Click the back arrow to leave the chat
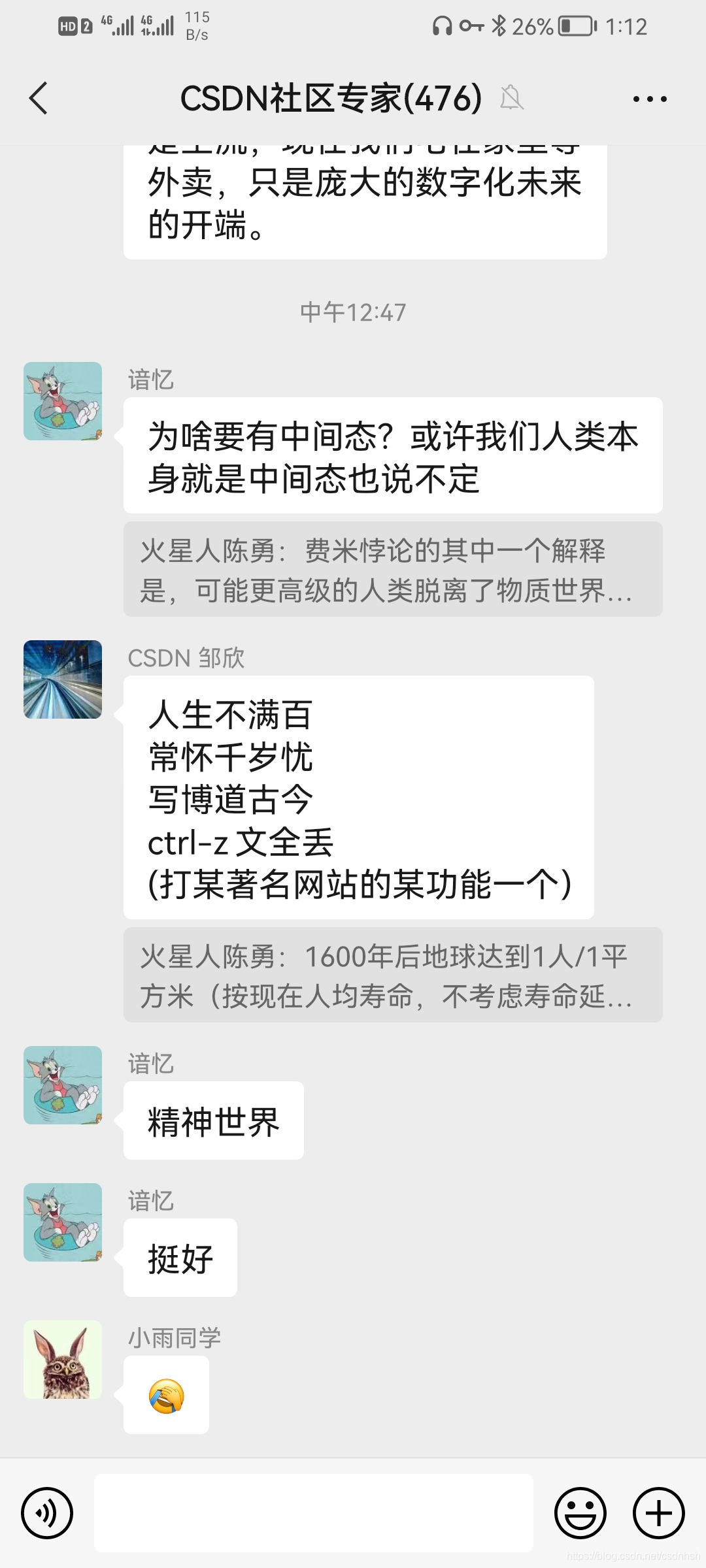The image size is (706, 1568). [x=37, y=98]
